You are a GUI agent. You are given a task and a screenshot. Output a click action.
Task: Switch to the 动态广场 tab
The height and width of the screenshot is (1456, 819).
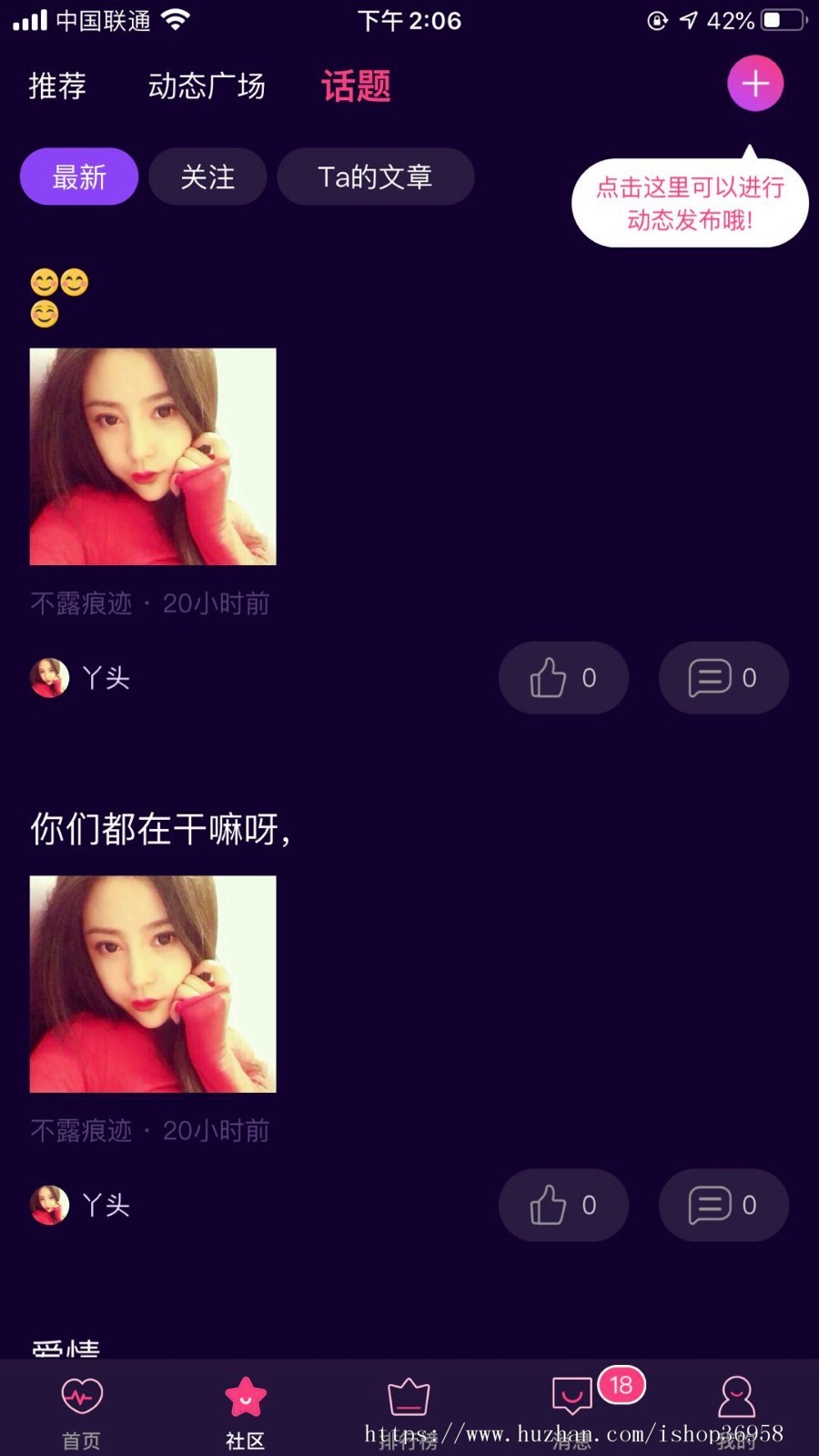207,86
